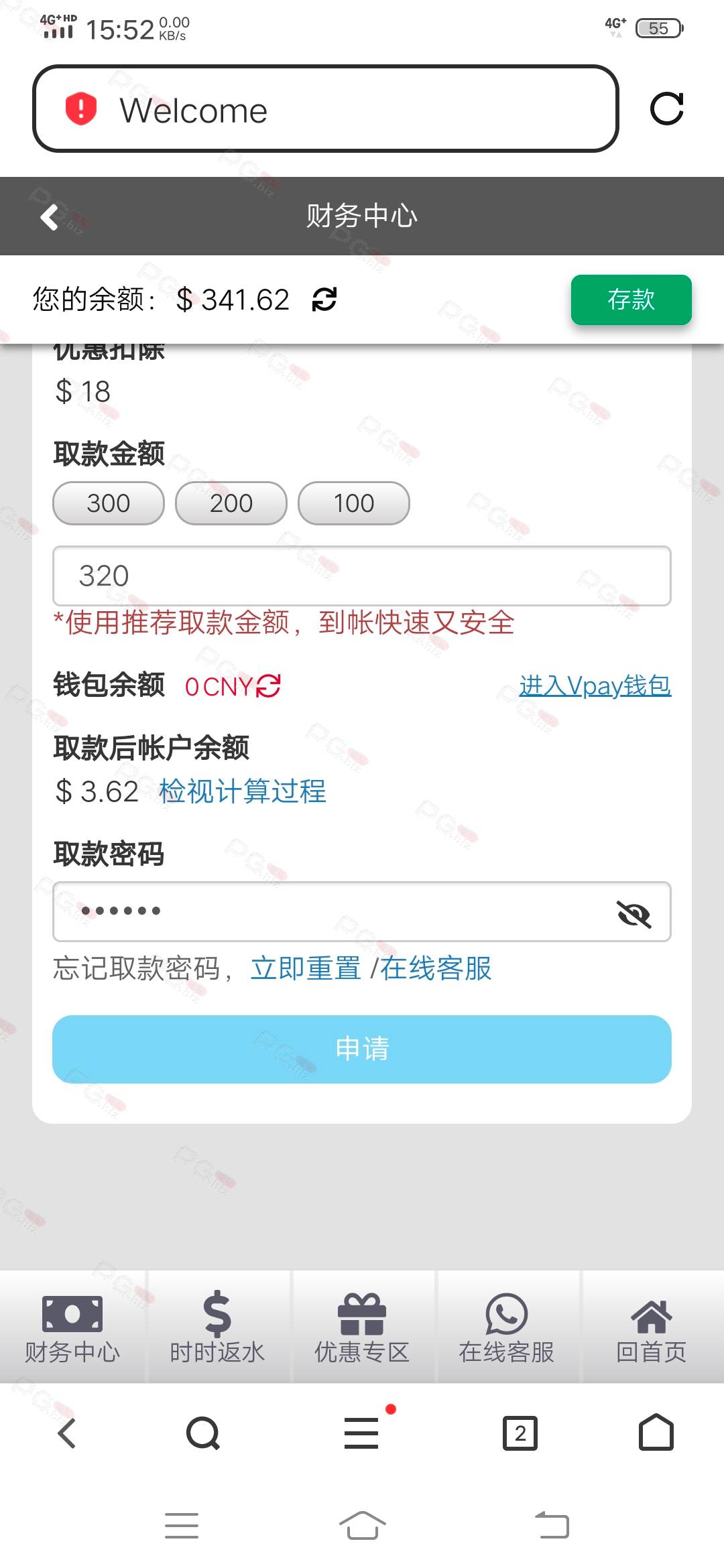The width and height of the screenshot is (724, 1568).
Task: Go back using the 财务中心 header arrow
Action: point(50,216)
